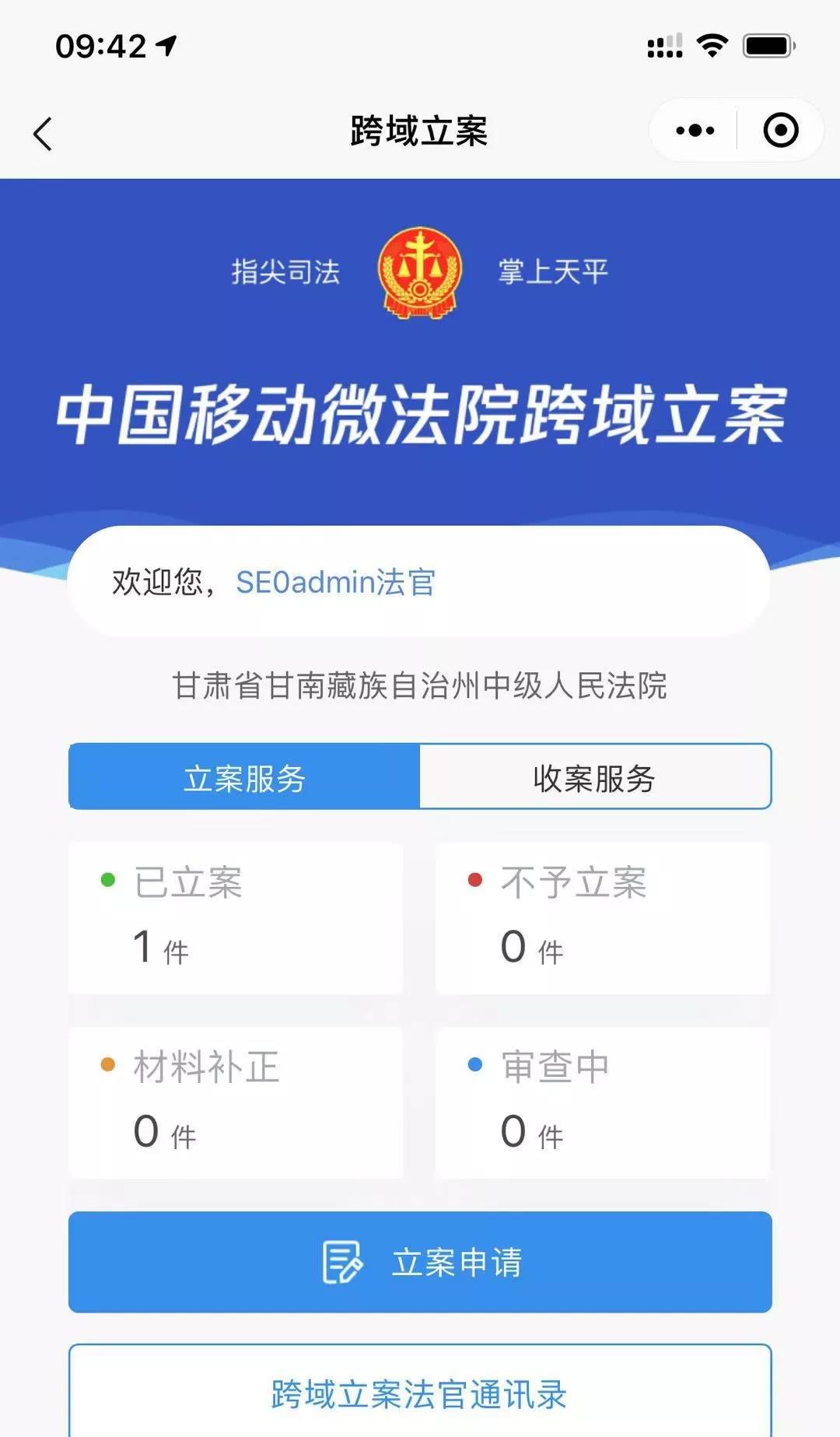Select the 立案服务 tab
Screen dimensions: 840x1437
click(244, 777)
